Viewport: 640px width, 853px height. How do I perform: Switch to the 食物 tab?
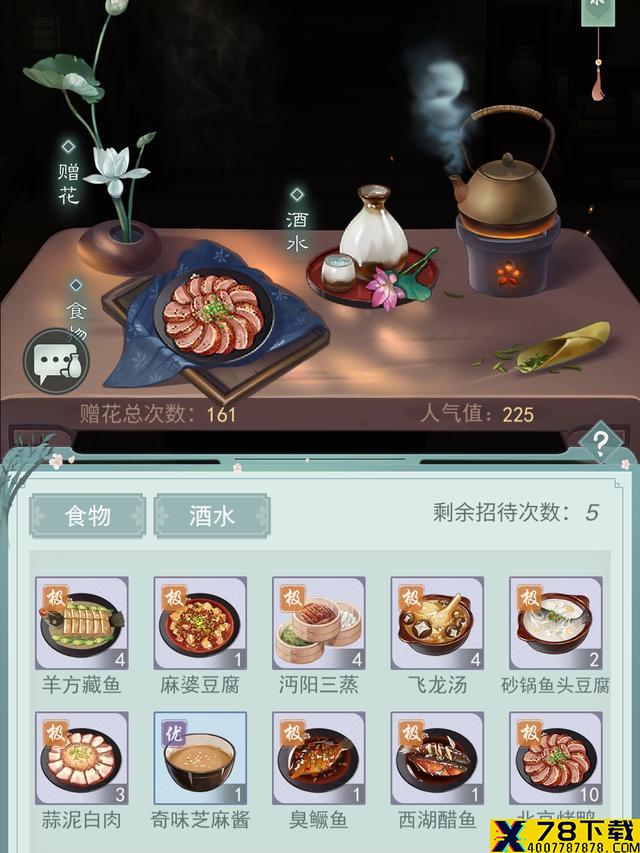tap(87, 516)
